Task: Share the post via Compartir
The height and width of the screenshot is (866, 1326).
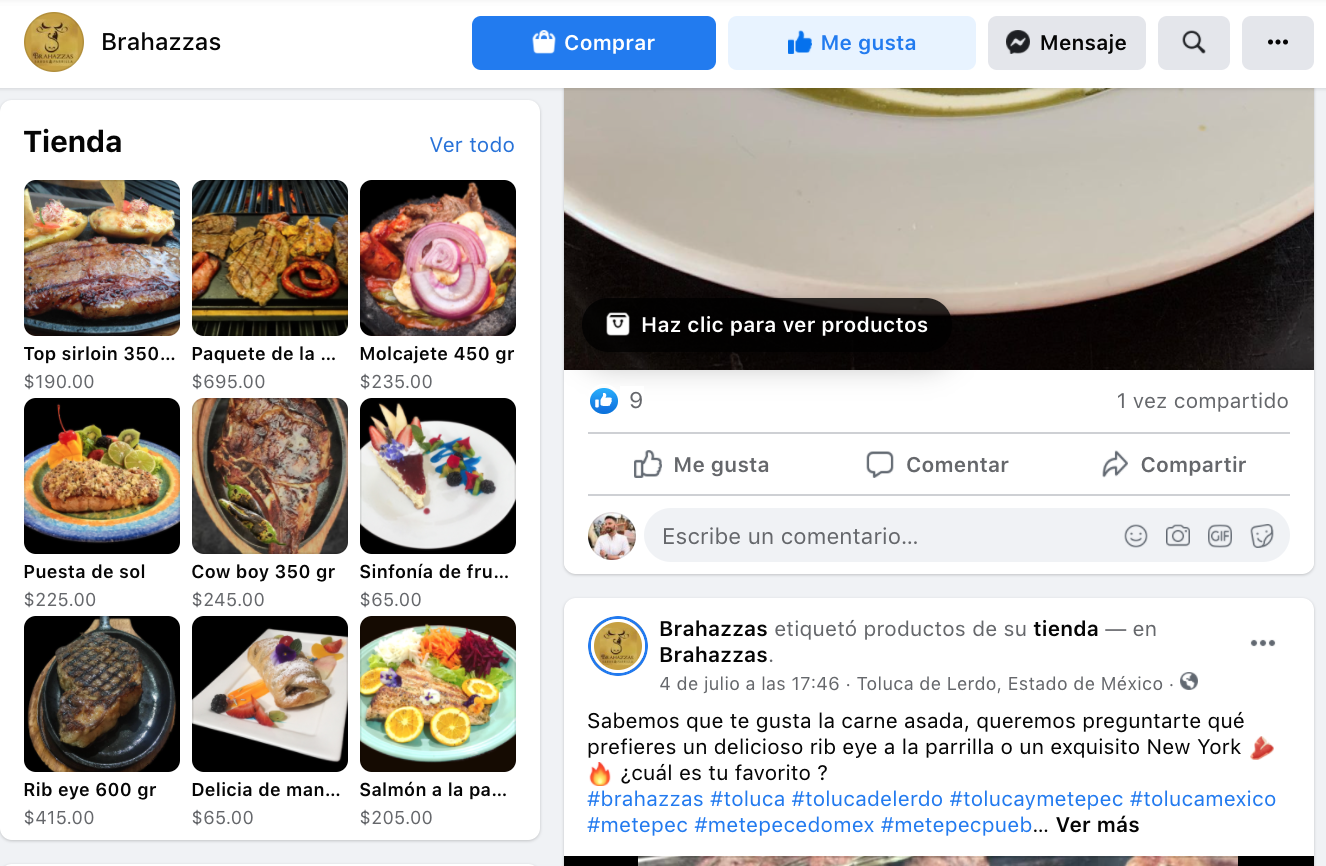Action: (x=1174, y=465)
